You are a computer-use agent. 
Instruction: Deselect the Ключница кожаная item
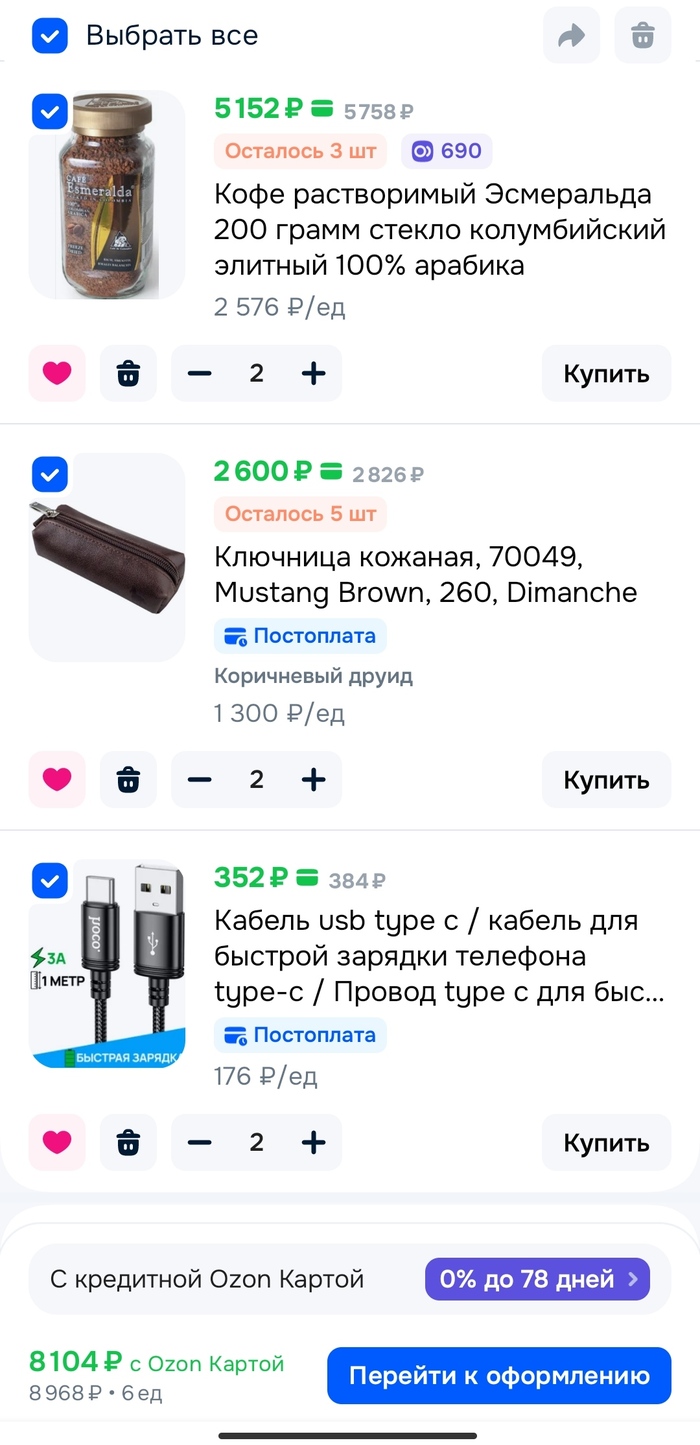click(x=50, y=474)
